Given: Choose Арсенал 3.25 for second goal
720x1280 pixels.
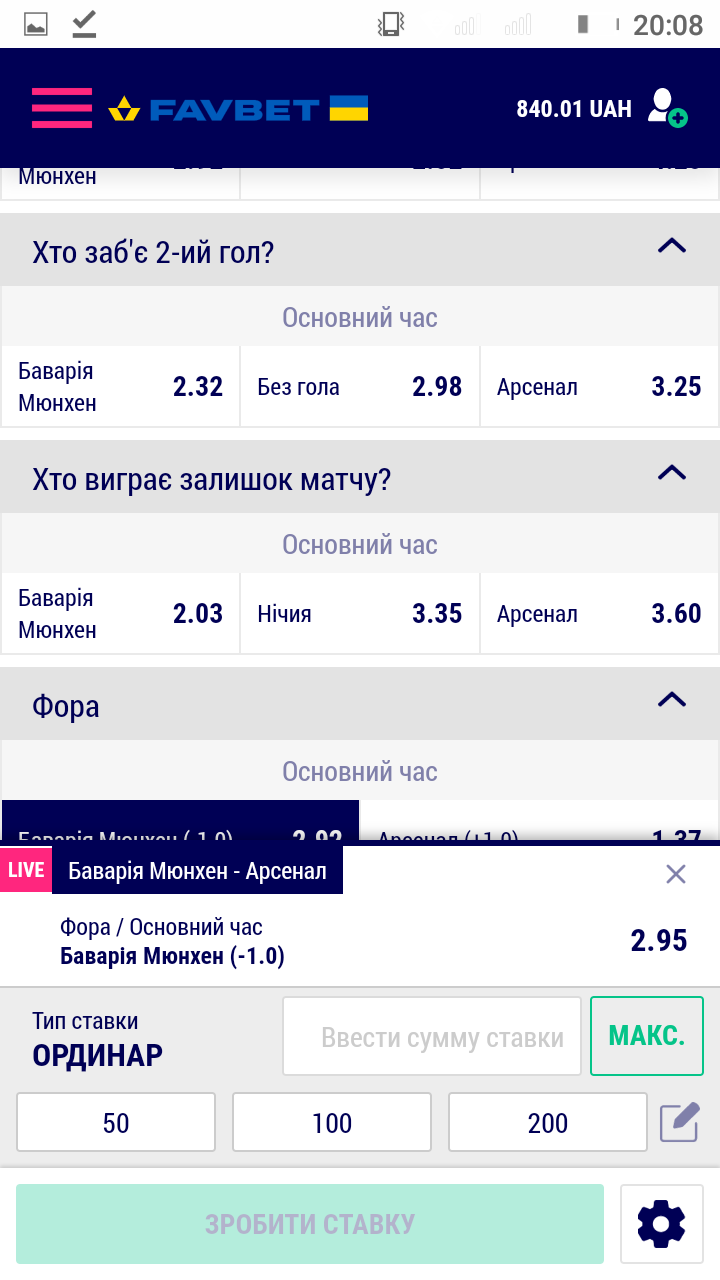Looking at the screenshot, I should 599,387.
